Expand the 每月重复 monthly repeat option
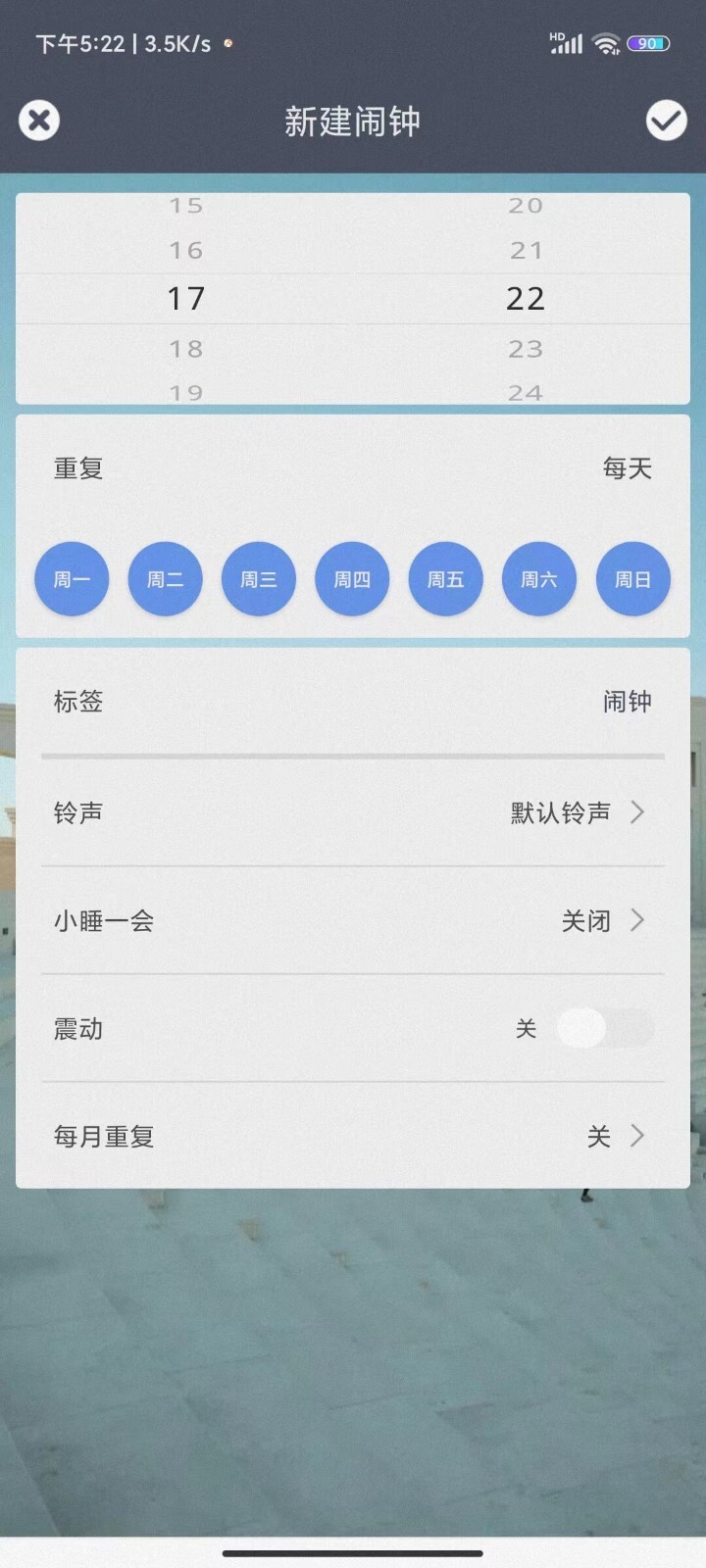 (x=353, y=1136)
